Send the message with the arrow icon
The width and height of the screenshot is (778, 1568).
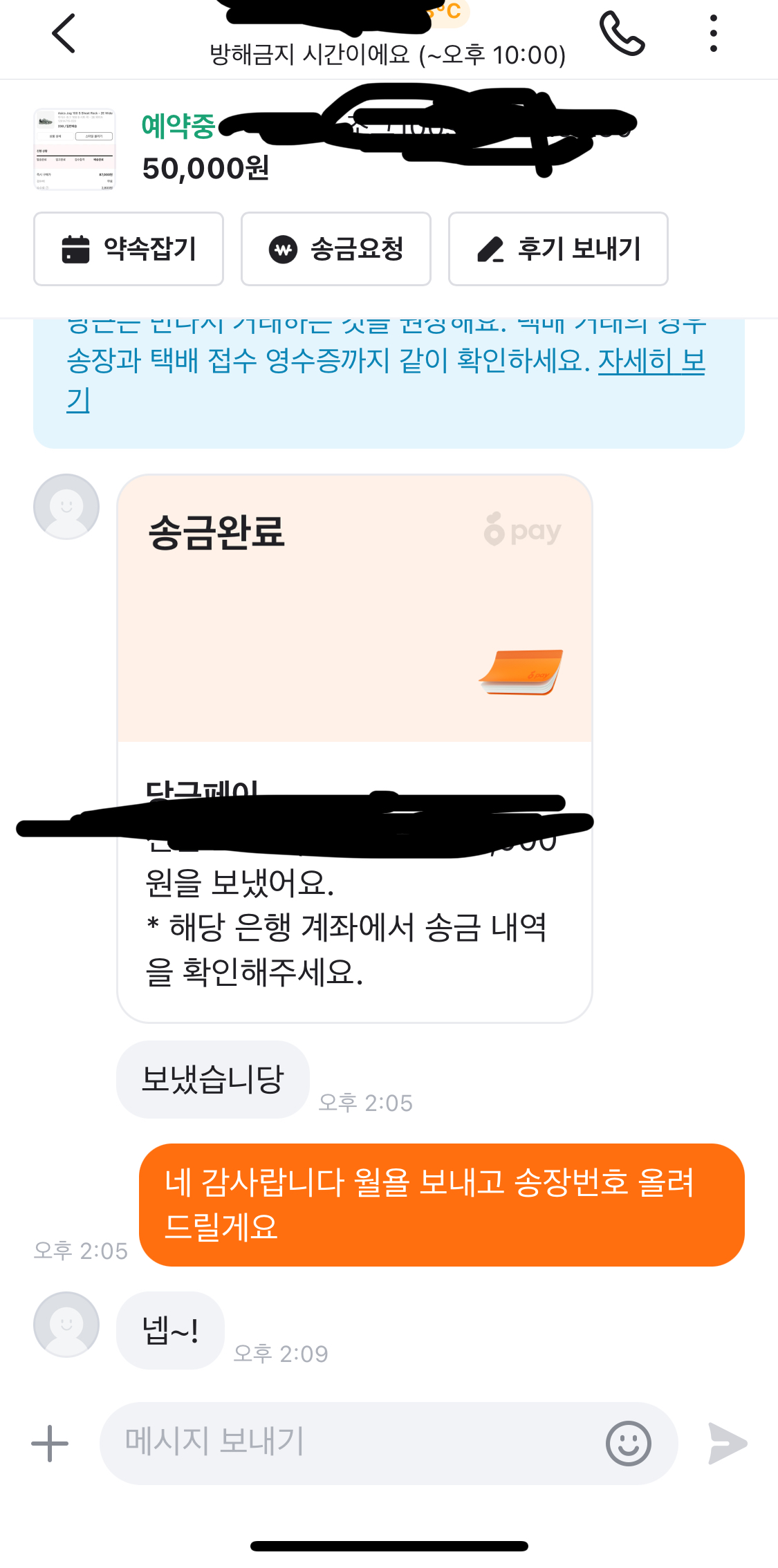click(x=728, y=1444)
